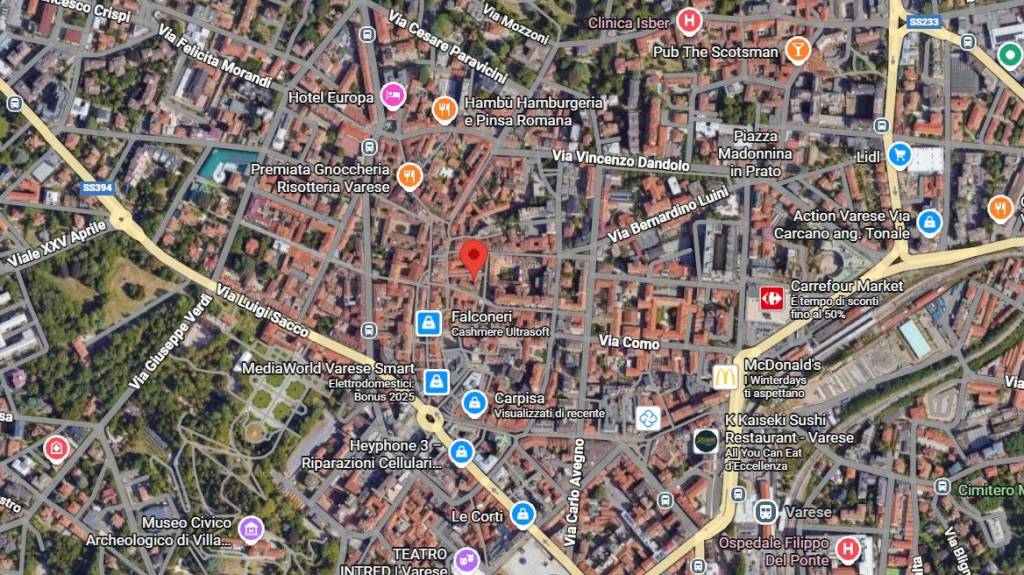Open the K Kaiseki Sushi Restaurant marker
Screen dimensions: 1024x575
pos(706,441)
